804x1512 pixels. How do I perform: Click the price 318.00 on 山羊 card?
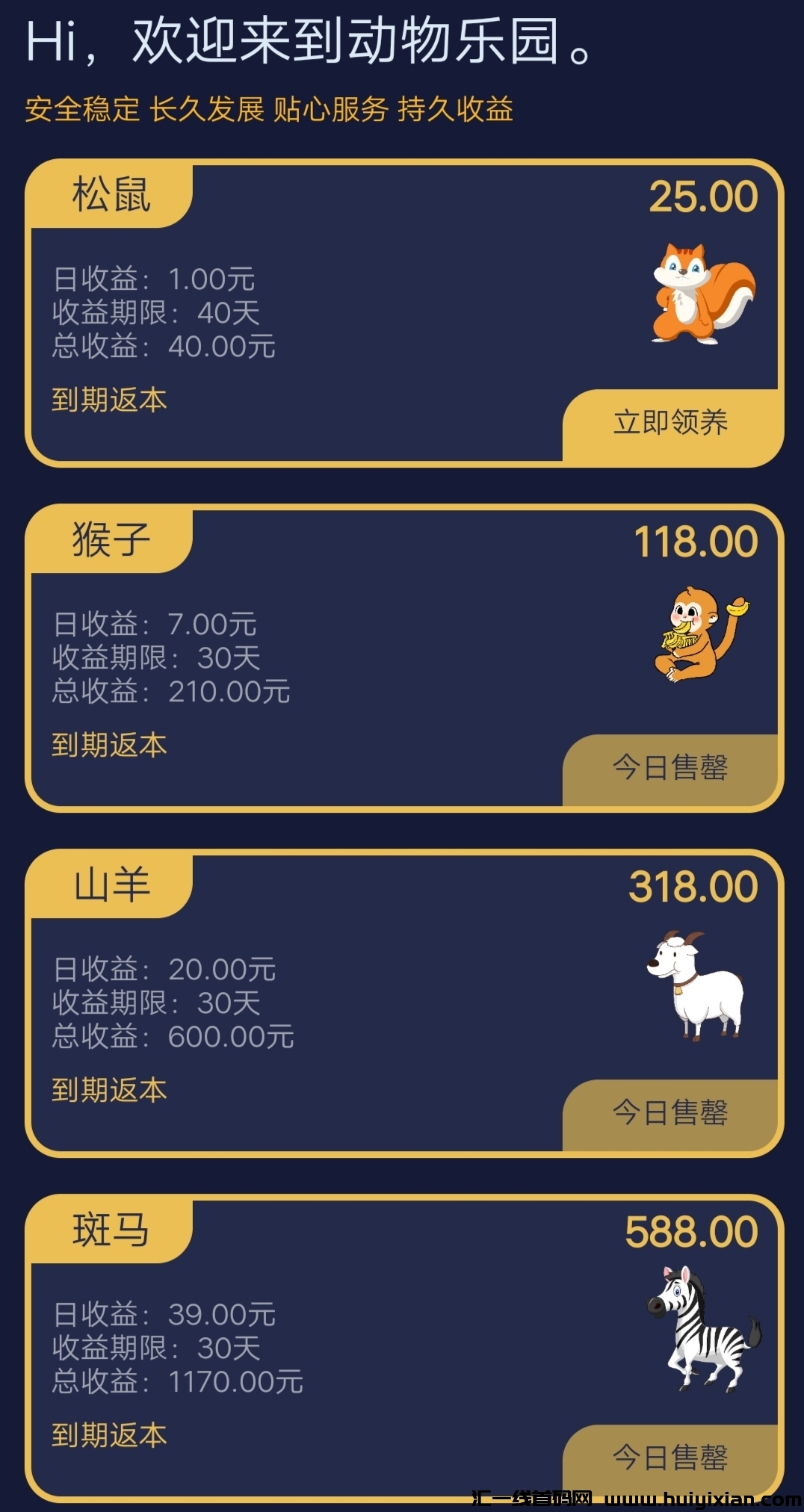coord(693,885)
